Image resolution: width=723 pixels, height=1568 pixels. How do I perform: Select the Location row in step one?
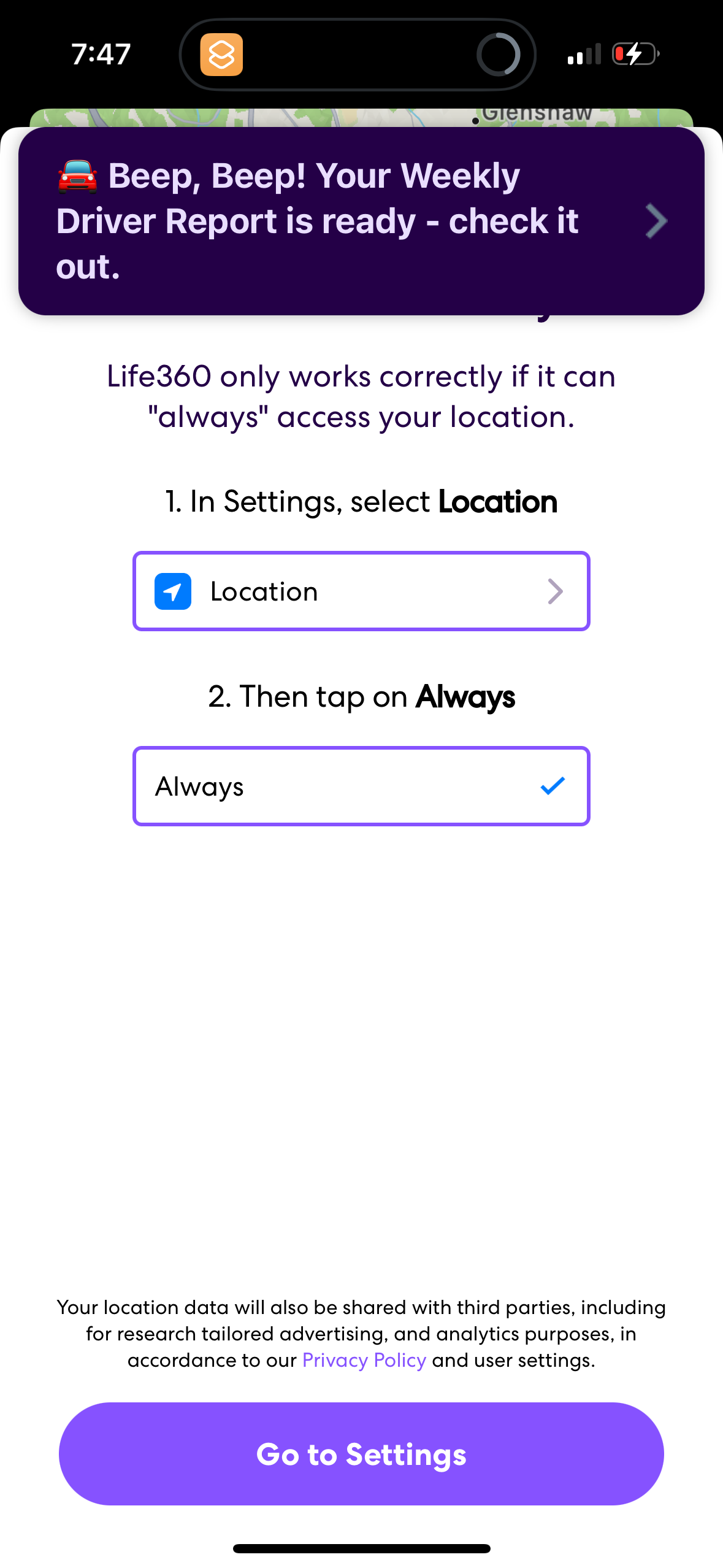pos(361,591)
